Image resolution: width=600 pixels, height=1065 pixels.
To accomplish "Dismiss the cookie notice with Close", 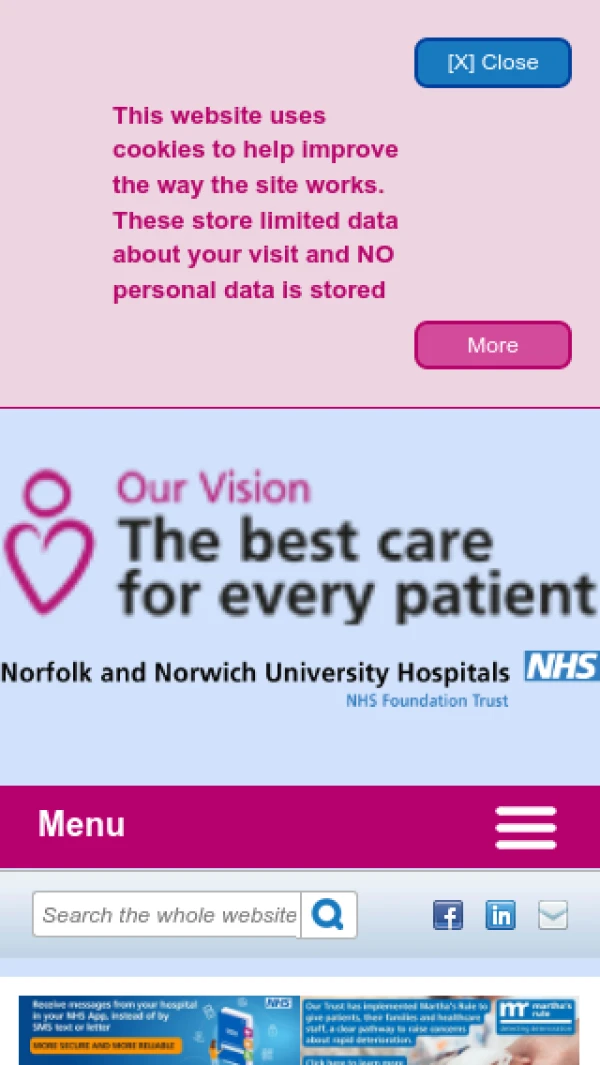I will [492, 63].
